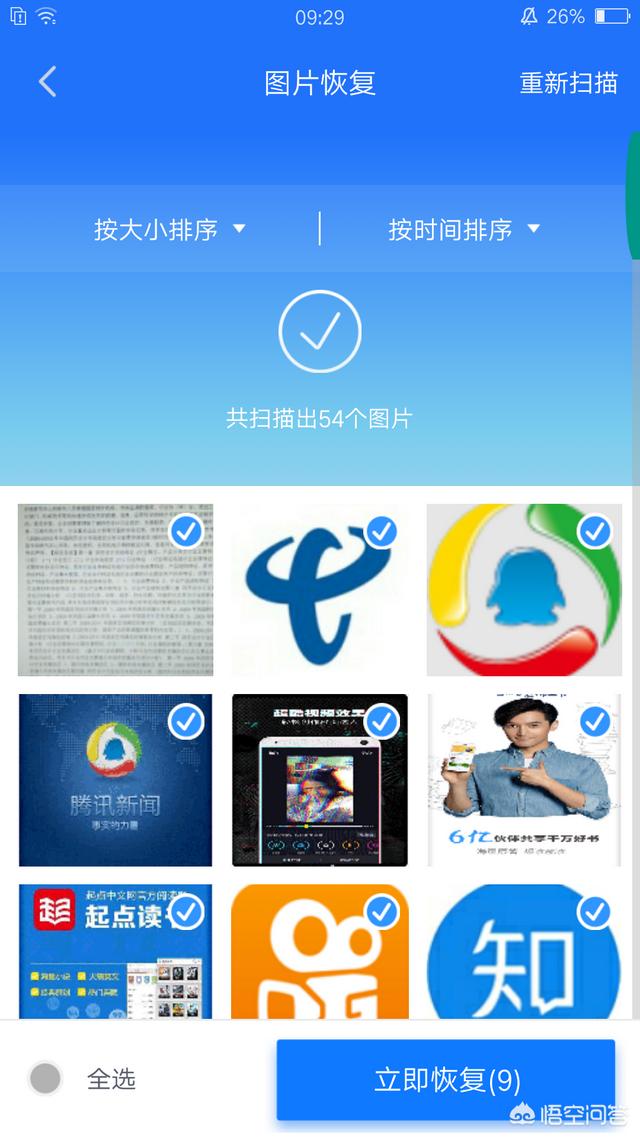Image resolution: width=640 pixels, height=1138 pixels.
Task: Tap 立即恢复(9) to restore selected images
Action: tap(446, 1079)
